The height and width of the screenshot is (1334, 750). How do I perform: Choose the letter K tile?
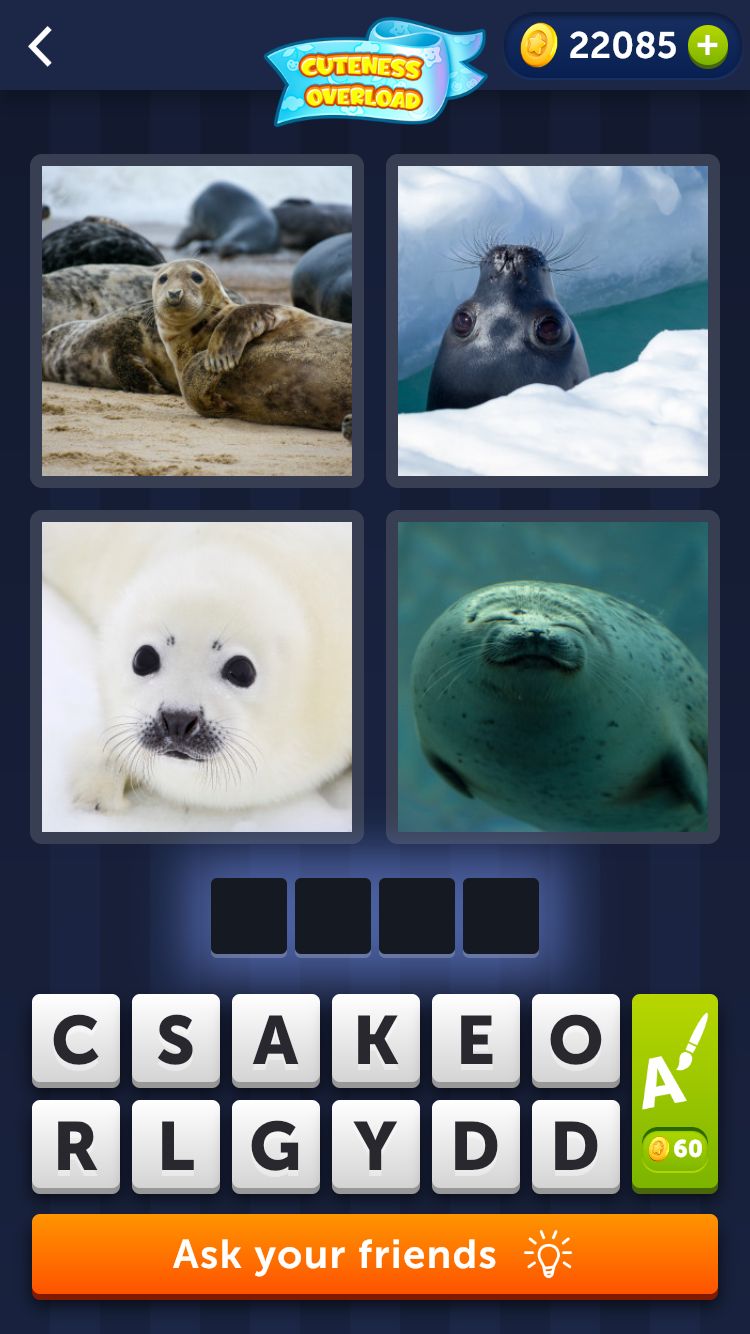(x=376, y=1041)
